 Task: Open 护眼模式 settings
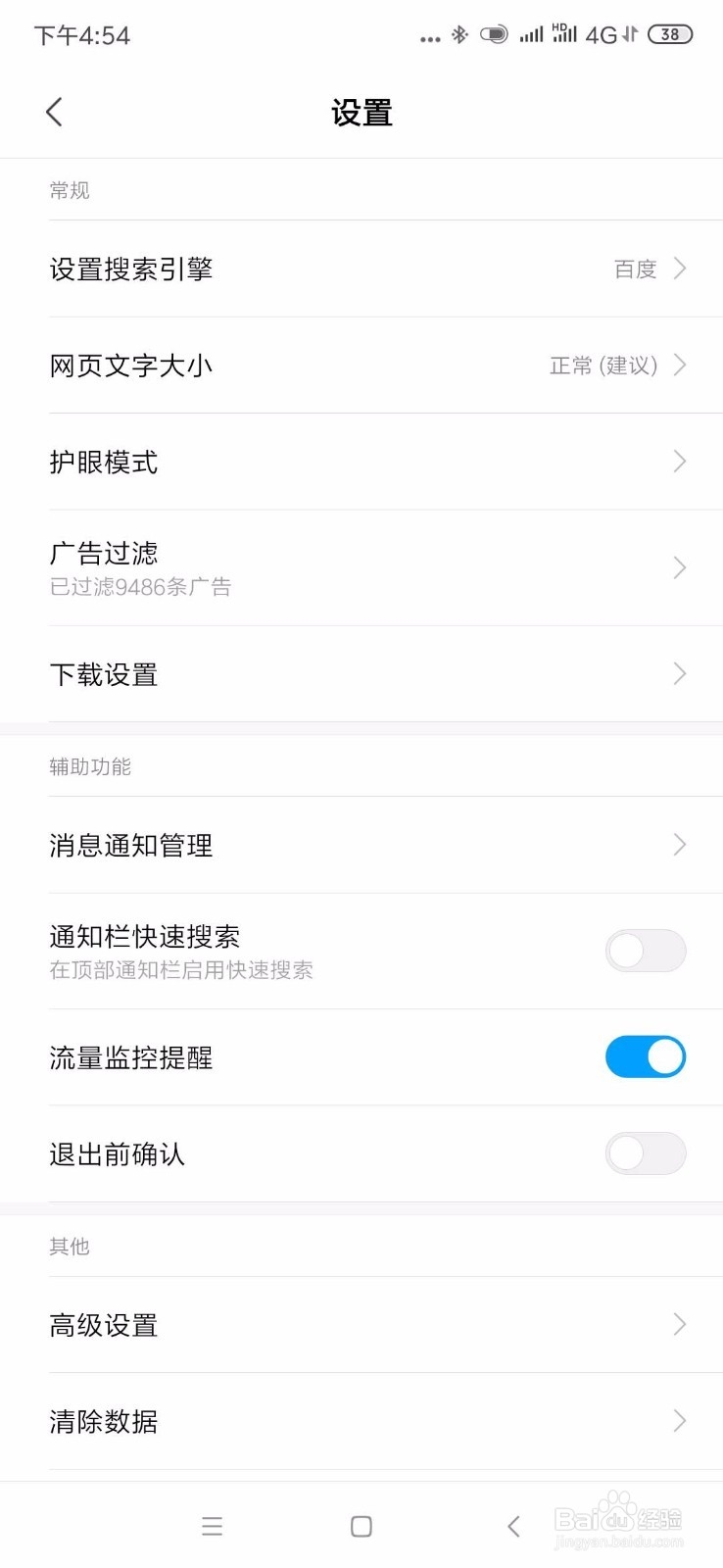[x=361, y=461]
